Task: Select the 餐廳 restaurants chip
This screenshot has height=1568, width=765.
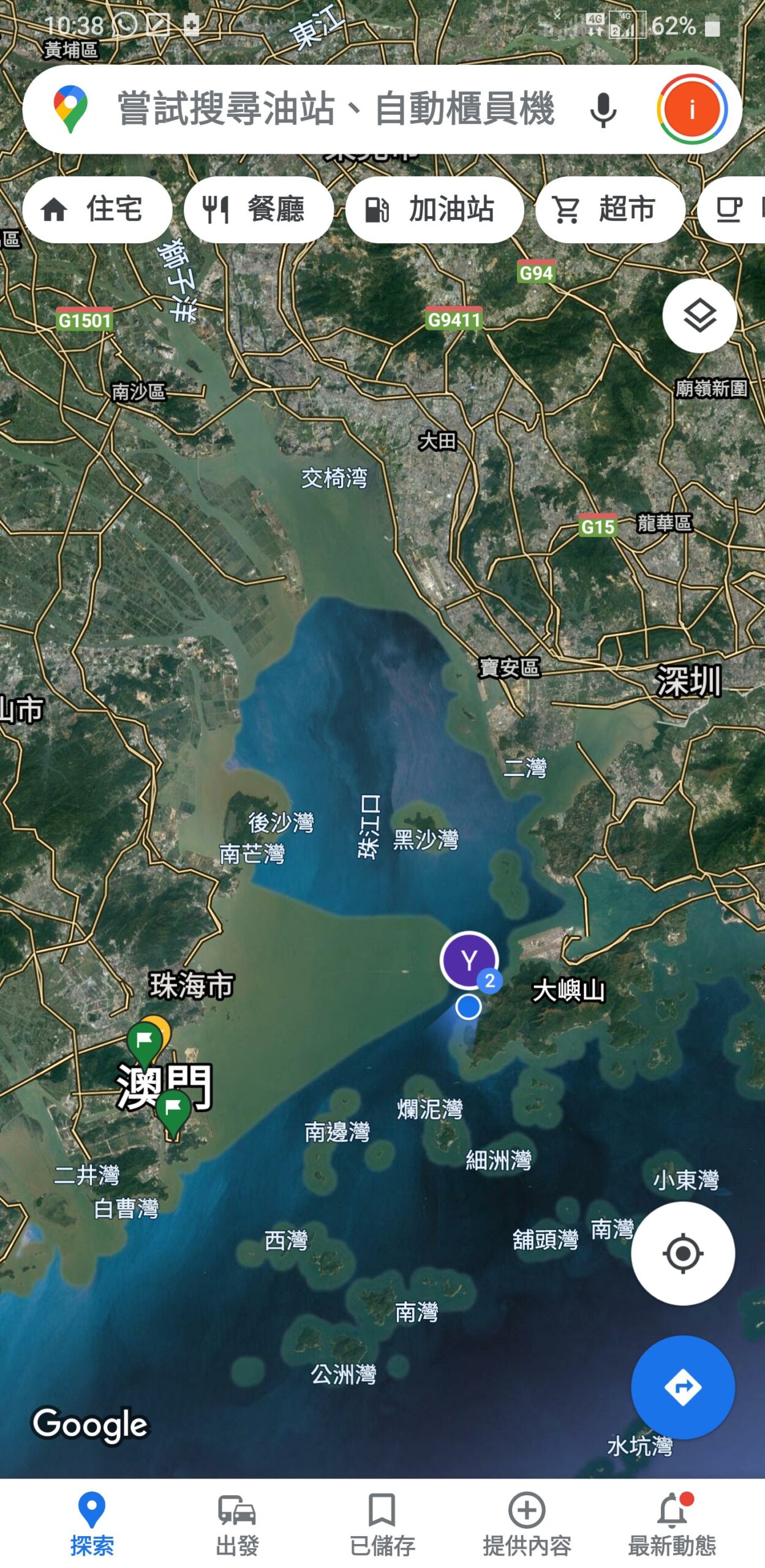Action: [x=258, y=209]
